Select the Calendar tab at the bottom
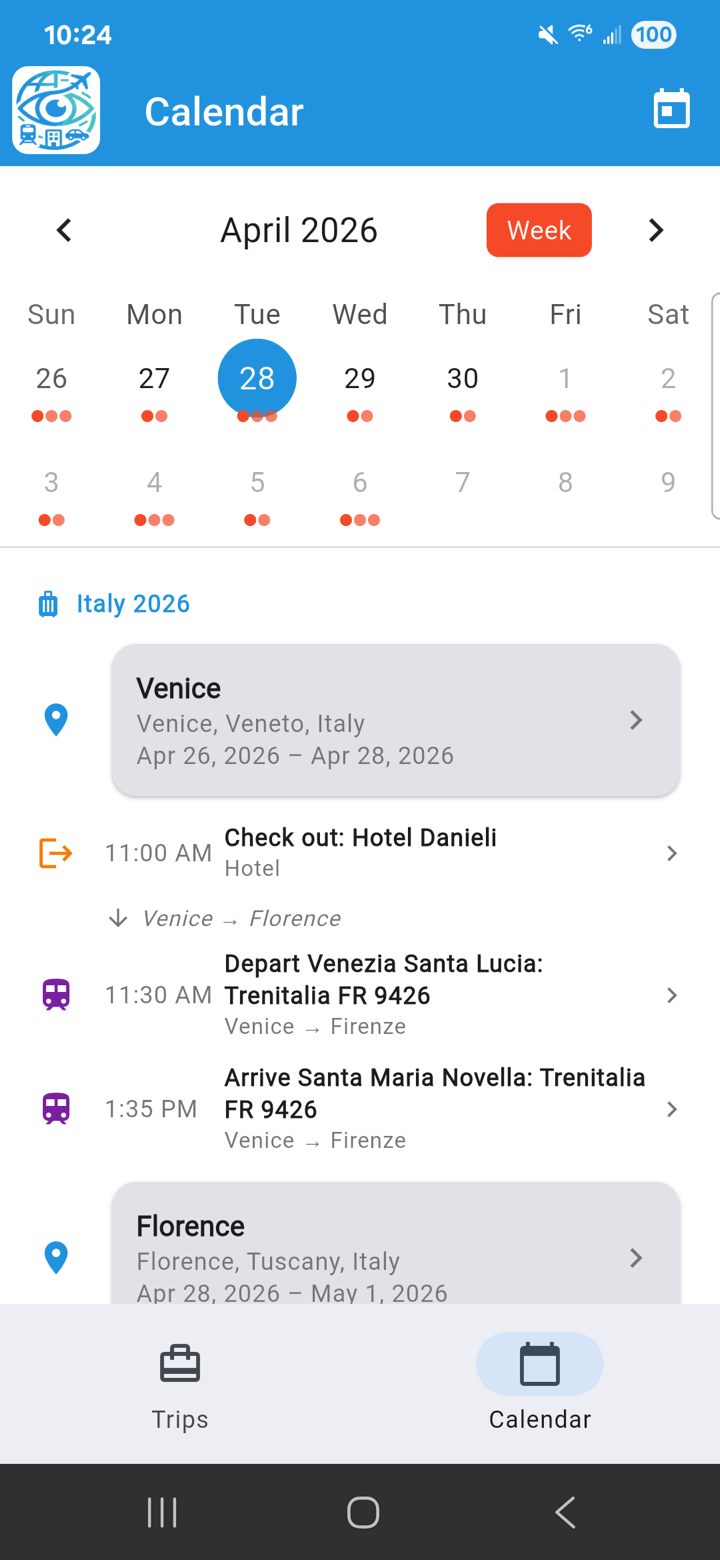This screenshot has height=1560, width=720. pos(539,1383)
